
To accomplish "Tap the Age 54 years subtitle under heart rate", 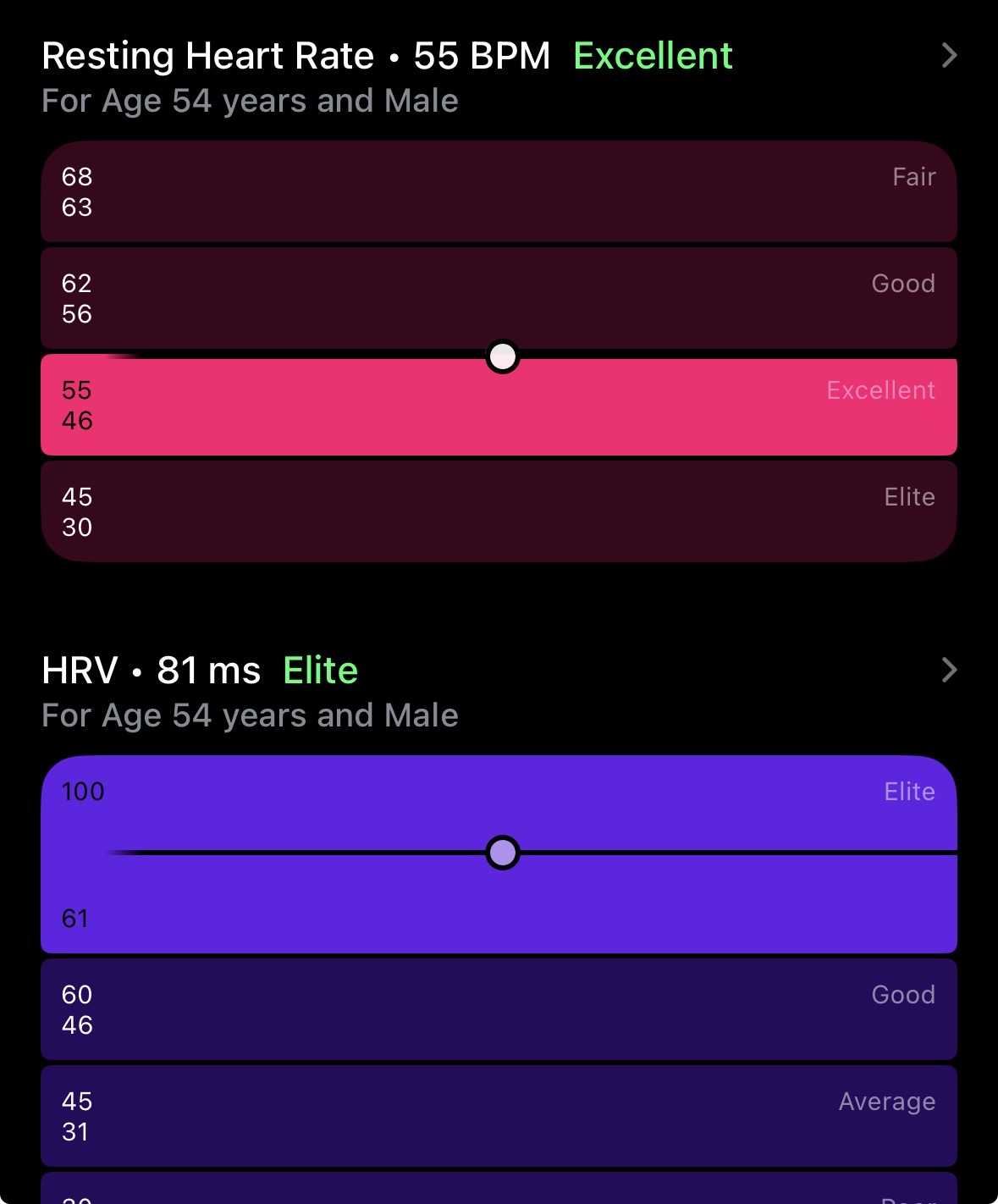I will point(250,101).
